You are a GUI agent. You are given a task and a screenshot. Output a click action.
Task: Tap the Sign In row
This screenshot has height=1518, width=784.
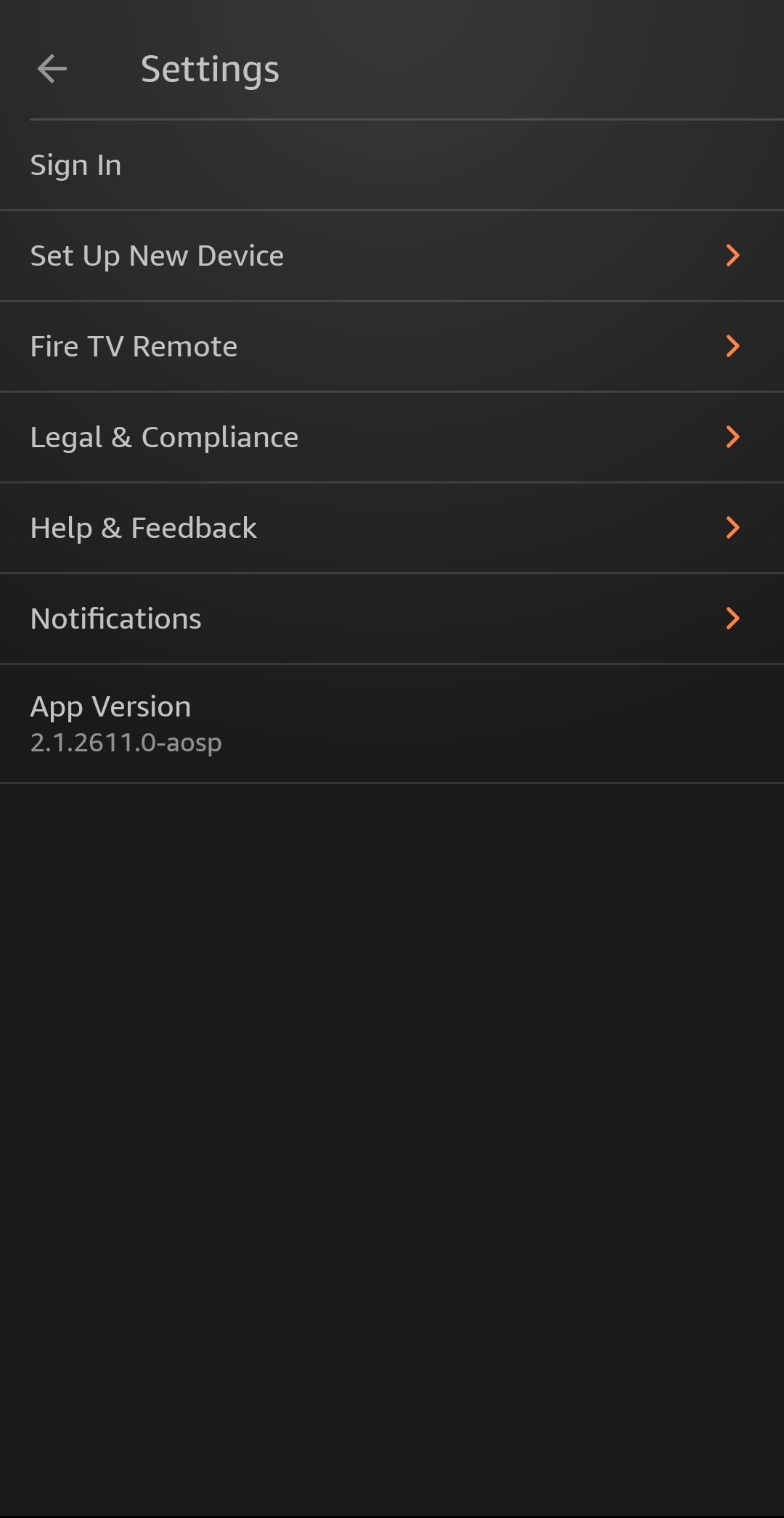coord(392,166)
